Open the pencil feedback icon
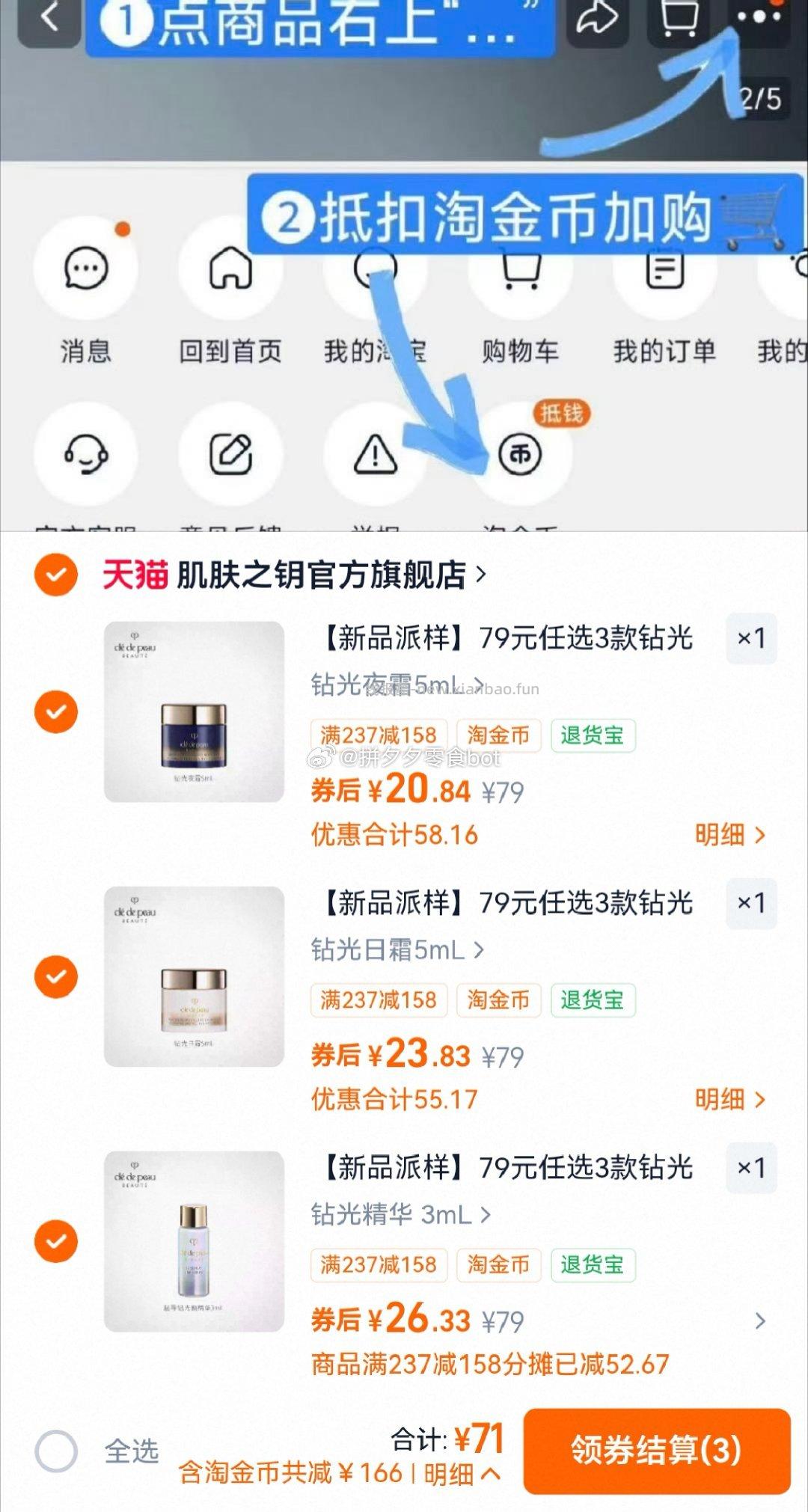Screen dimensions: 808x1512 (230, 456)
